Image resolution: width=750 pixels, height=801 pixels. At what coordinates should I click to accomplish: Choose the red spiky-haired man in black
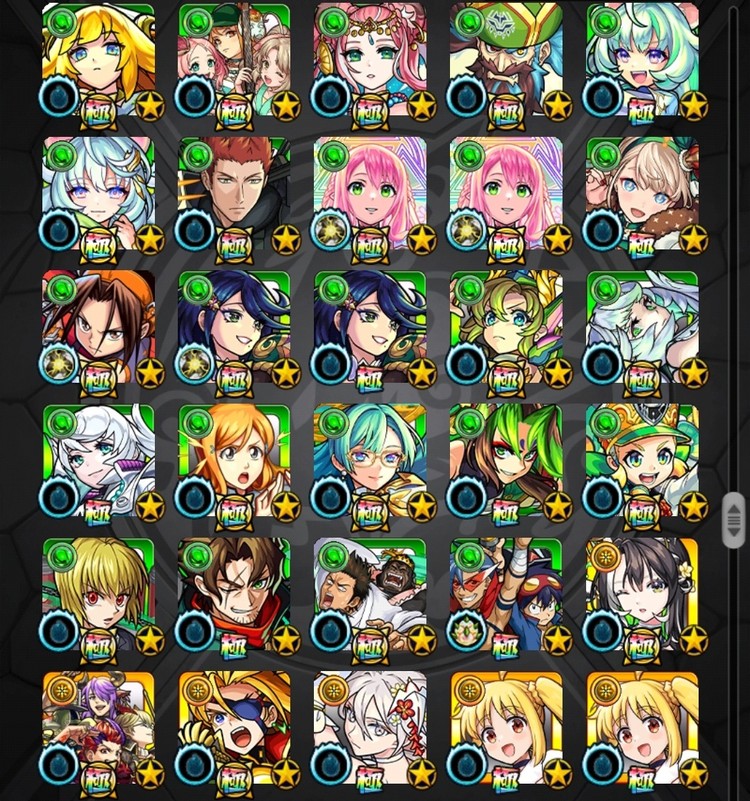click(x=234, y=192)
